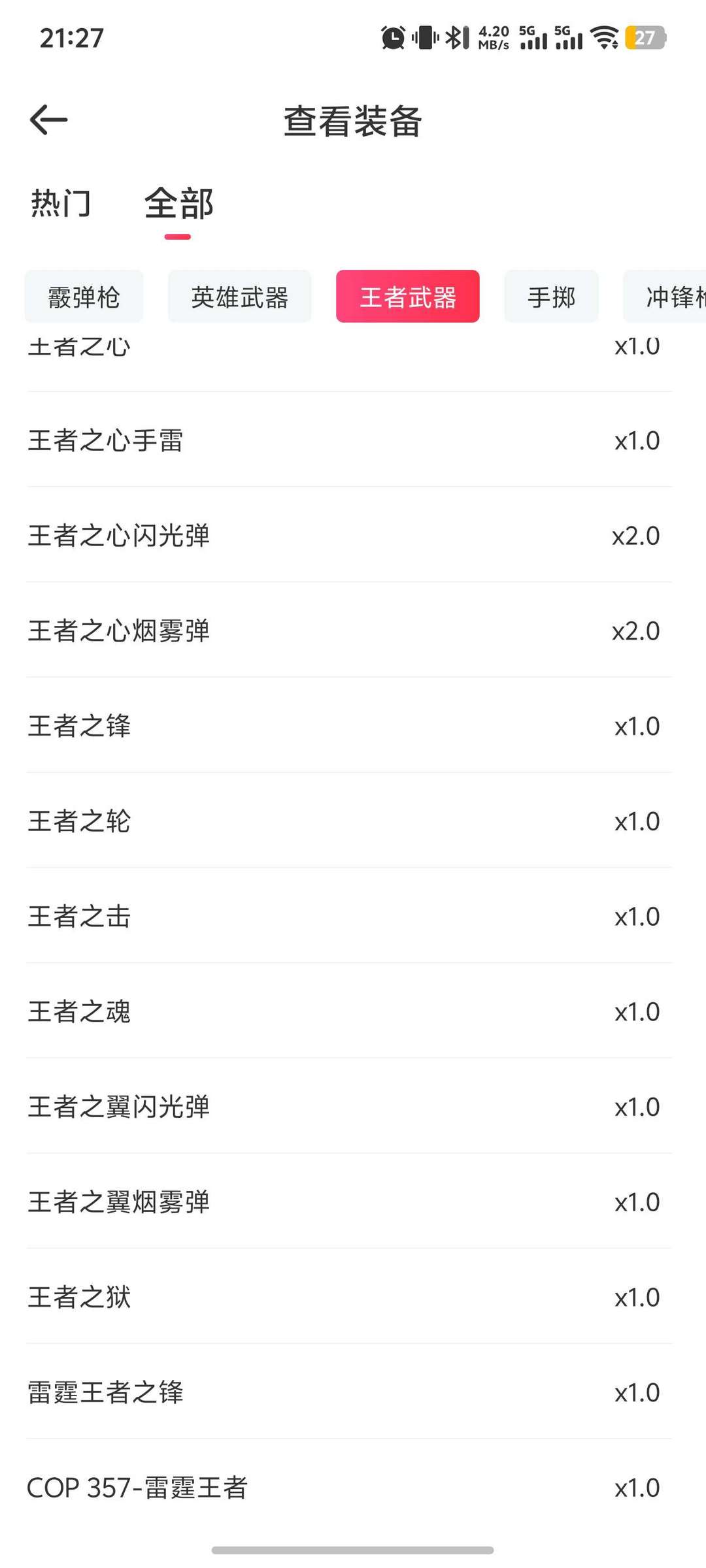Open the 雷霆王者之锋 row
706x1568 pixels.
pos(349,1392)
